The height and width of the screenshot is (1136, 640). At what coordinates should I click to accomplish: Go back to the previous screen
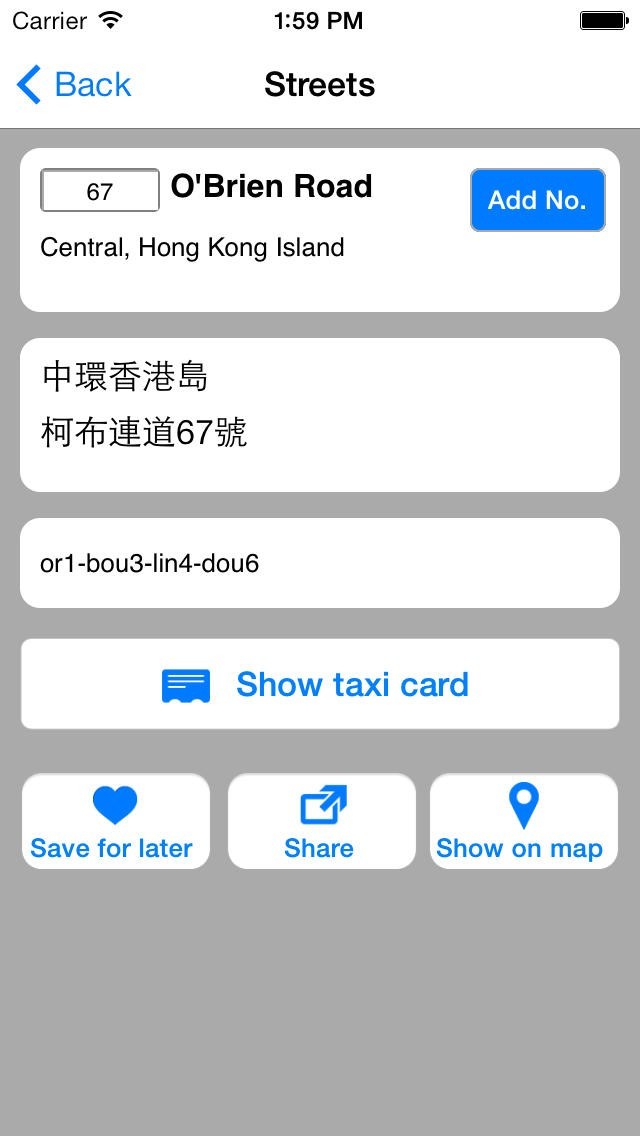pos(73,85)
